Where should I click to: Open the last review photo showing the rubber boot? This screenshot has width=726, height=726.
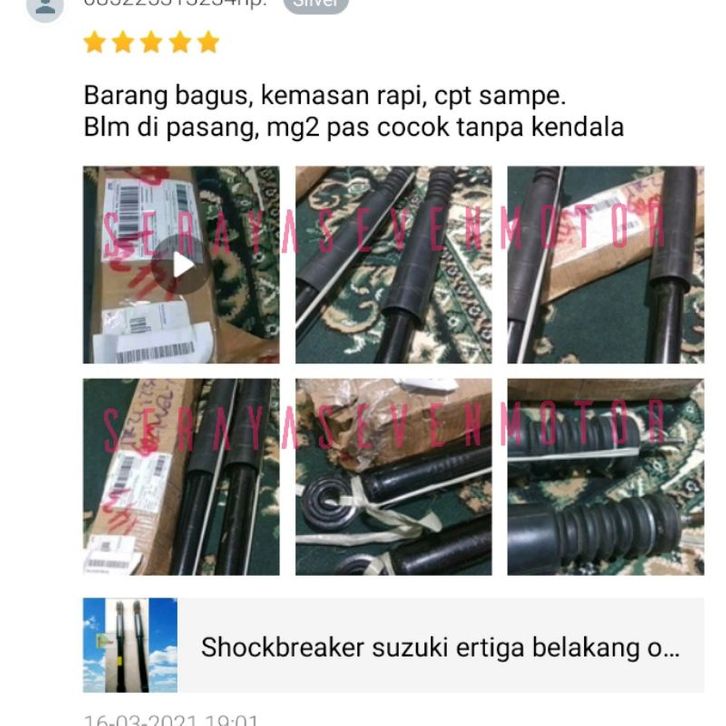click(x=605, y=476)
